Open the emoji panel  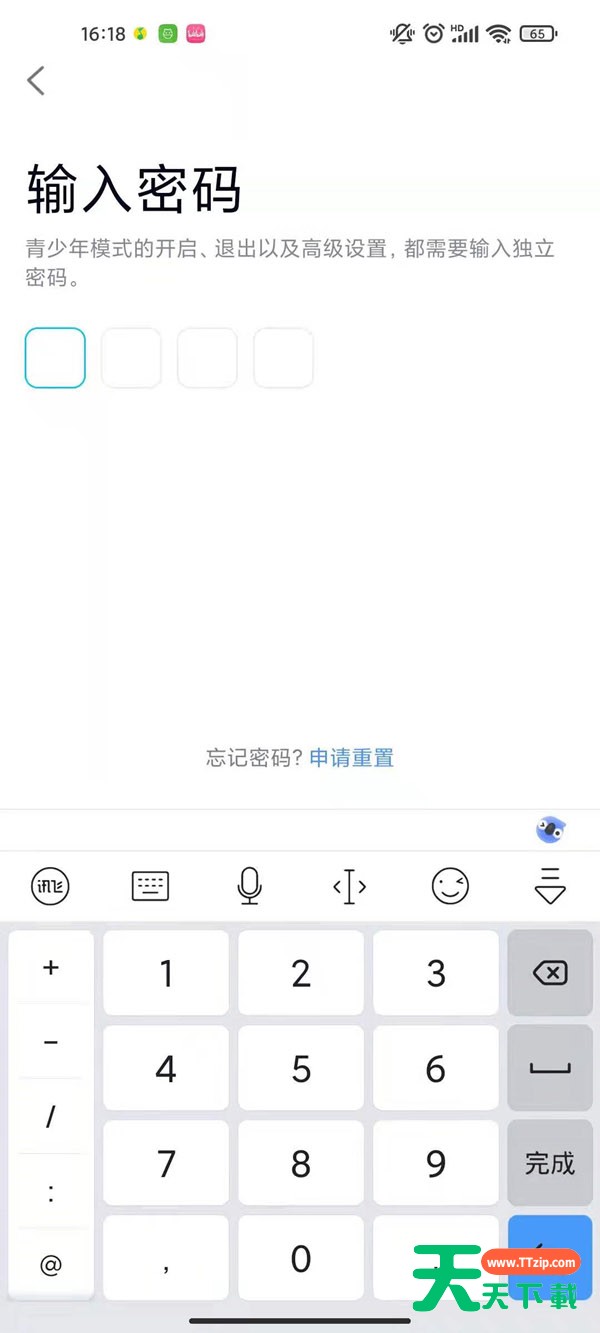pyautogui.click(x=450, y=886)
